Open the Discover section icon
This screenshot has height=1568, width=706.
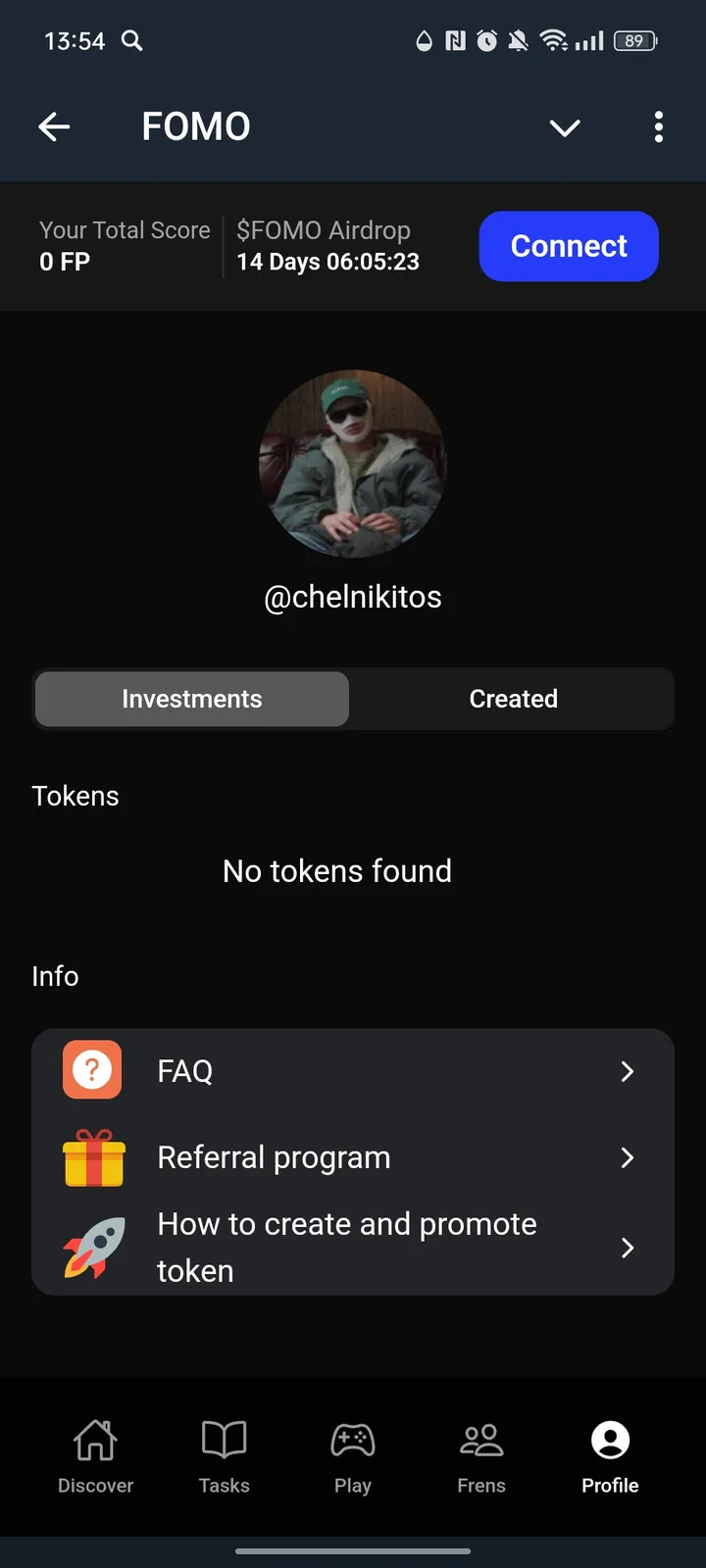[x=95, y=1439]
